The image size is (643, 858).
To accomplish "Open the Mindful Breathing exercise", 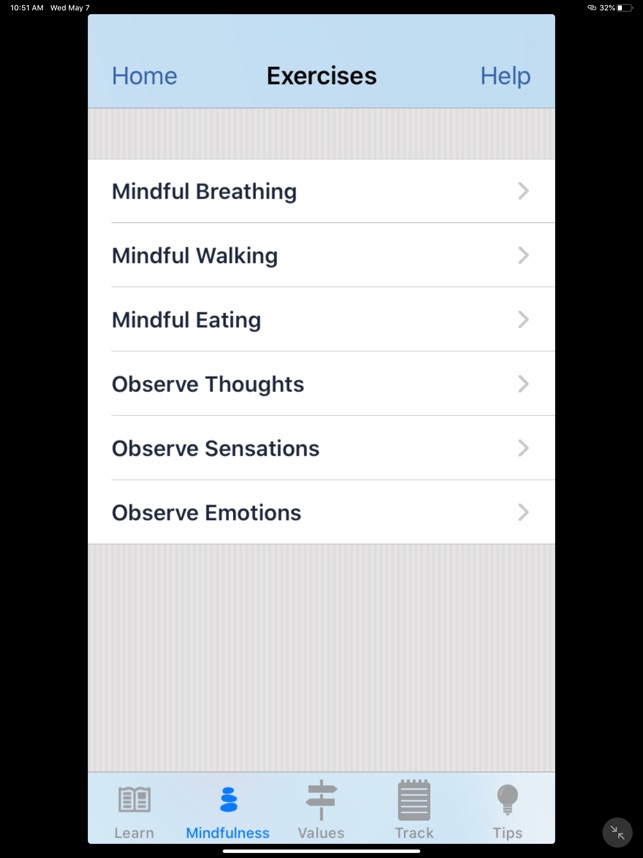I will 320,191.
